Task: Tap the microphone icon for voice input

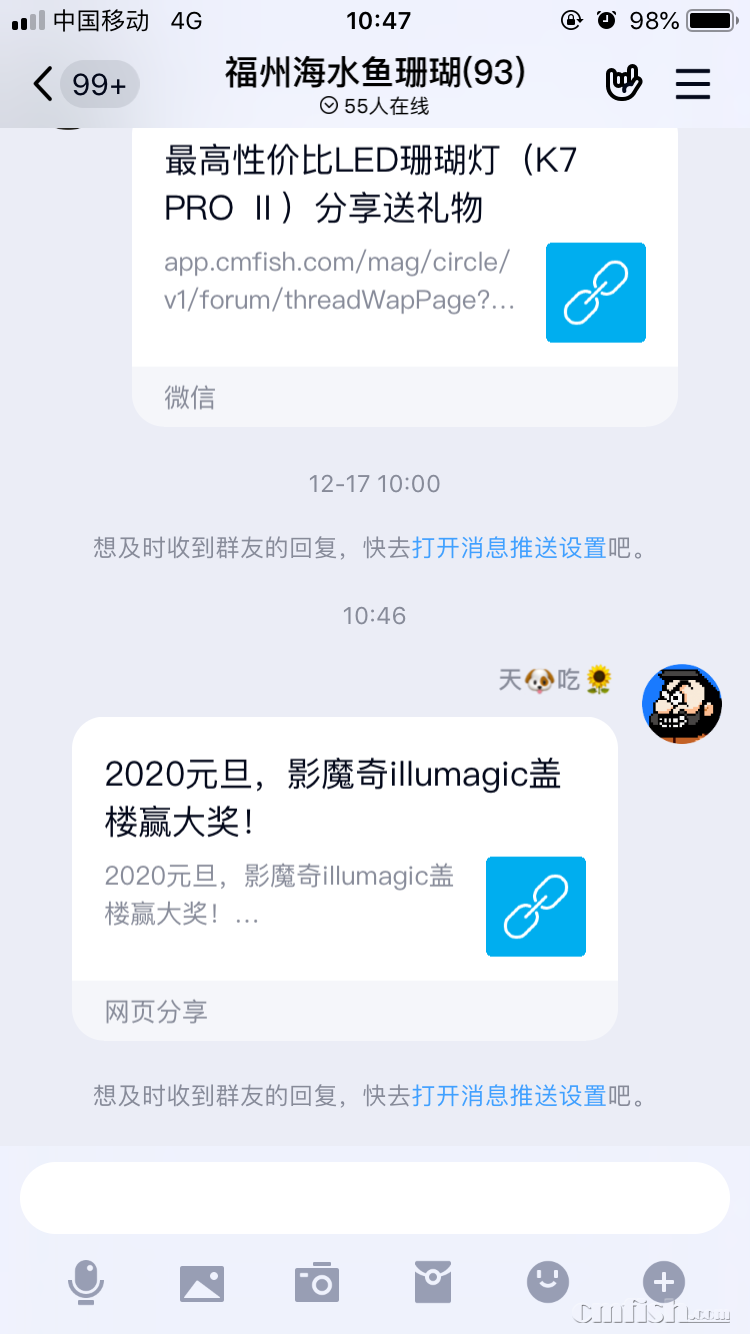Action: [86, 1284]
